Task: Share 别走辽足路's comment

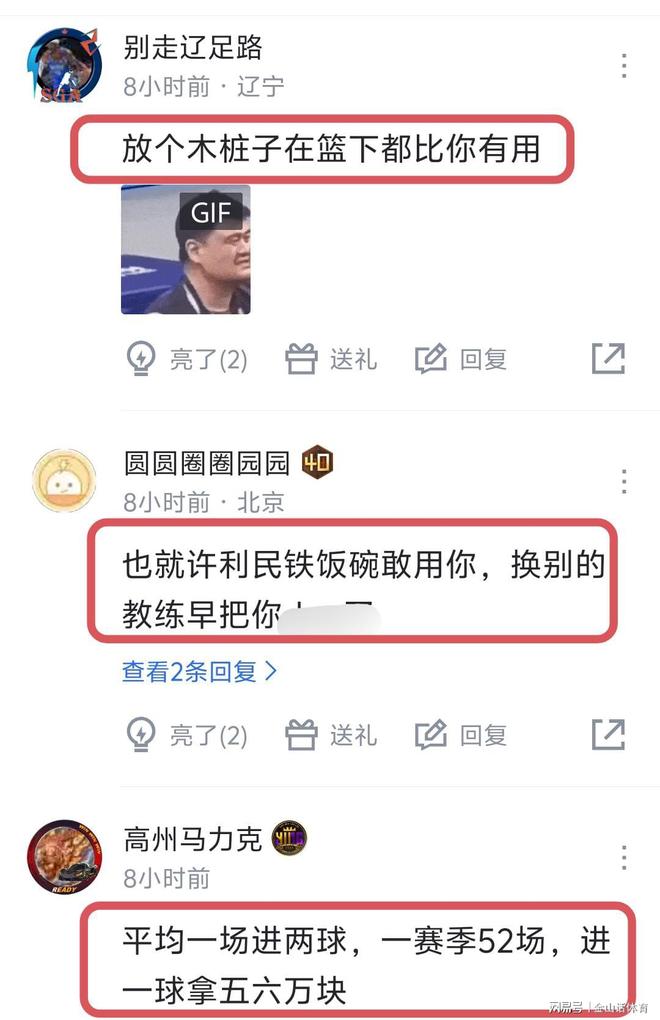Action: tap(607, 359)
